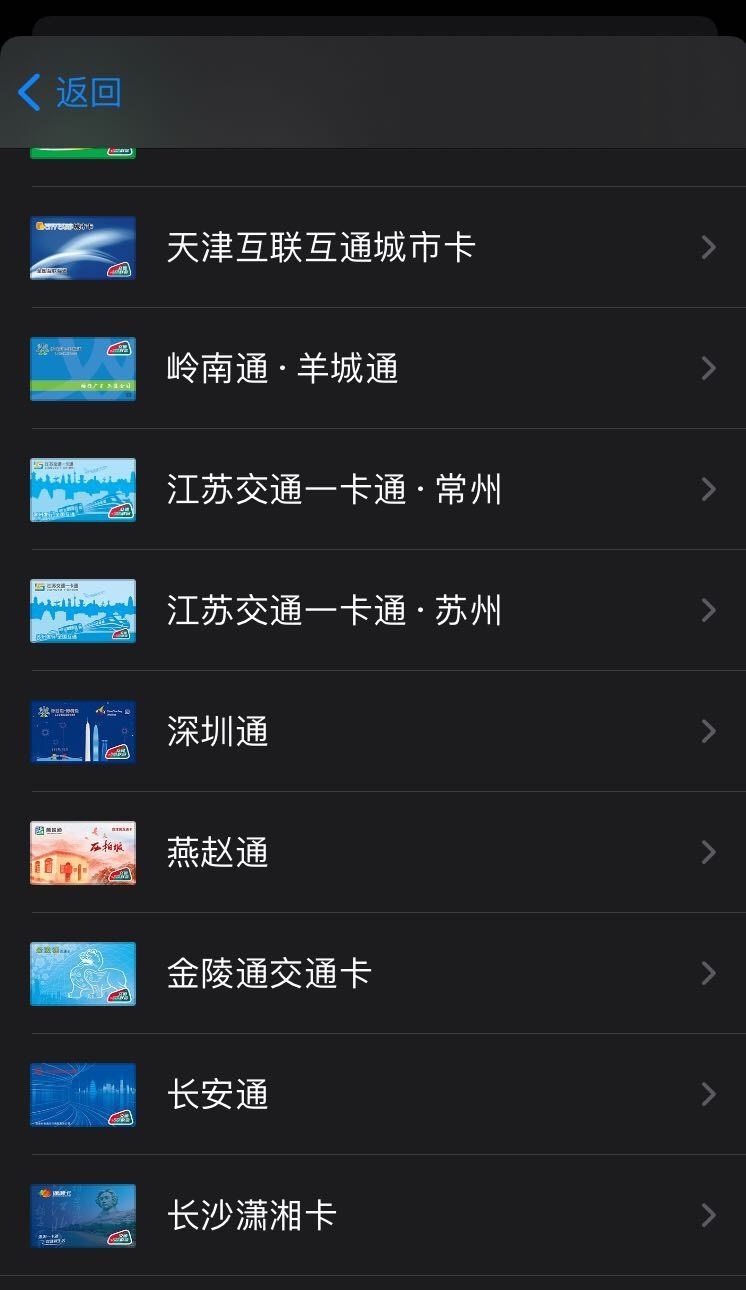Tap the back chevron icon
The image size is (746, 1290).
(x=27, y=92)
